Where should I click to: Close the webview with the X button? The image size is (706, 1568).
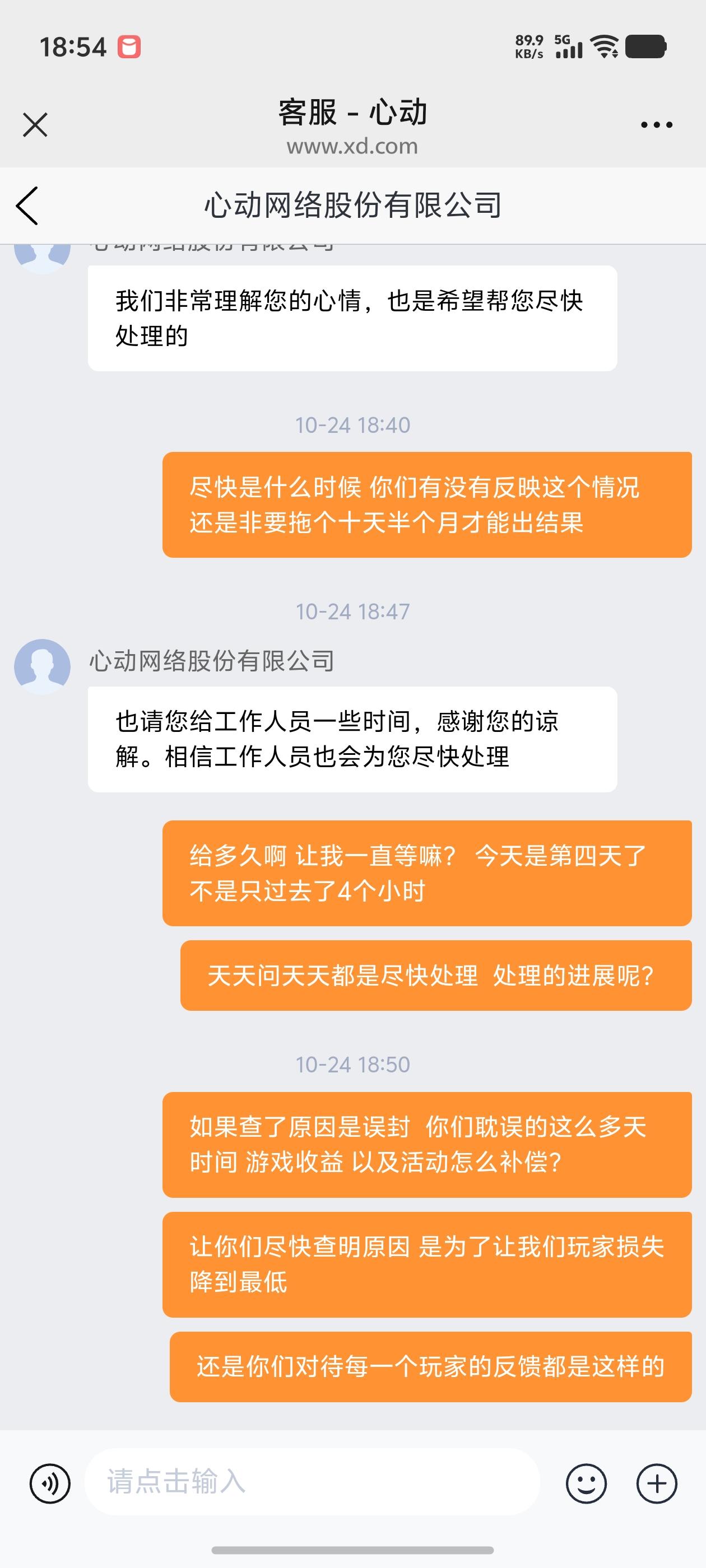35,125
